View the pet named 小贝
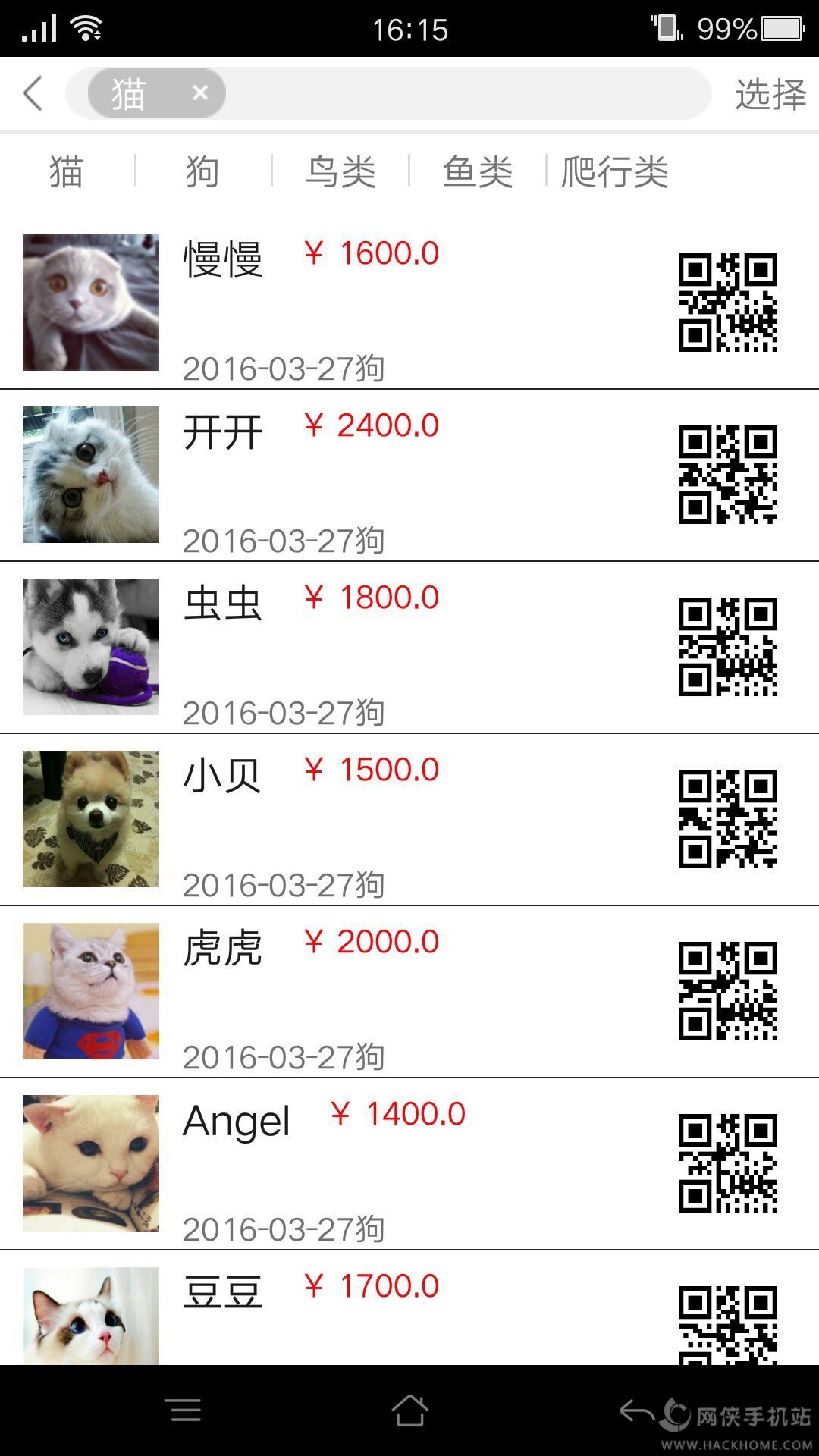The image size is (819, 1456). tap(223, 776)
